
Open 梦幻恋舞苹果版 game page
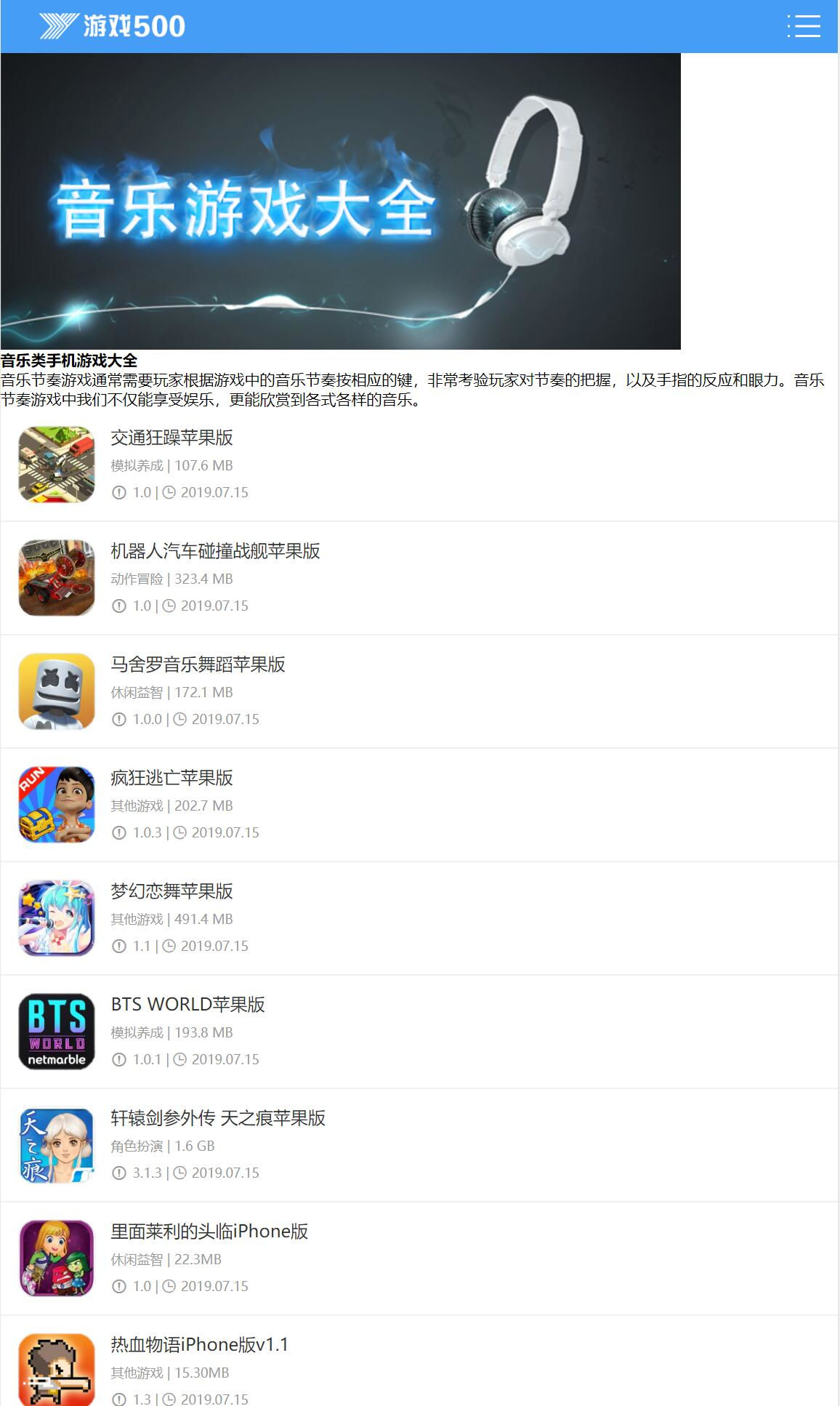tap(419, 918)
